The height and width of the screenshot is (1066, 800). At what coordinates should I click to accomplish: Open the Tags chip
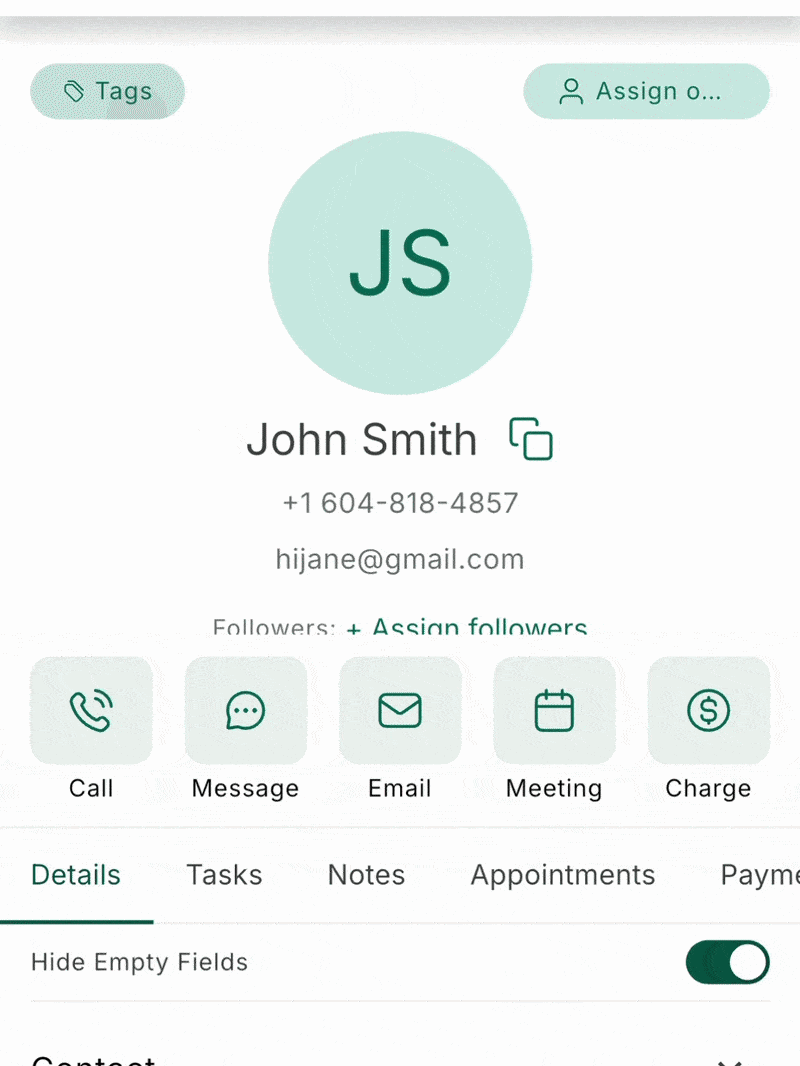coord(107,92)
